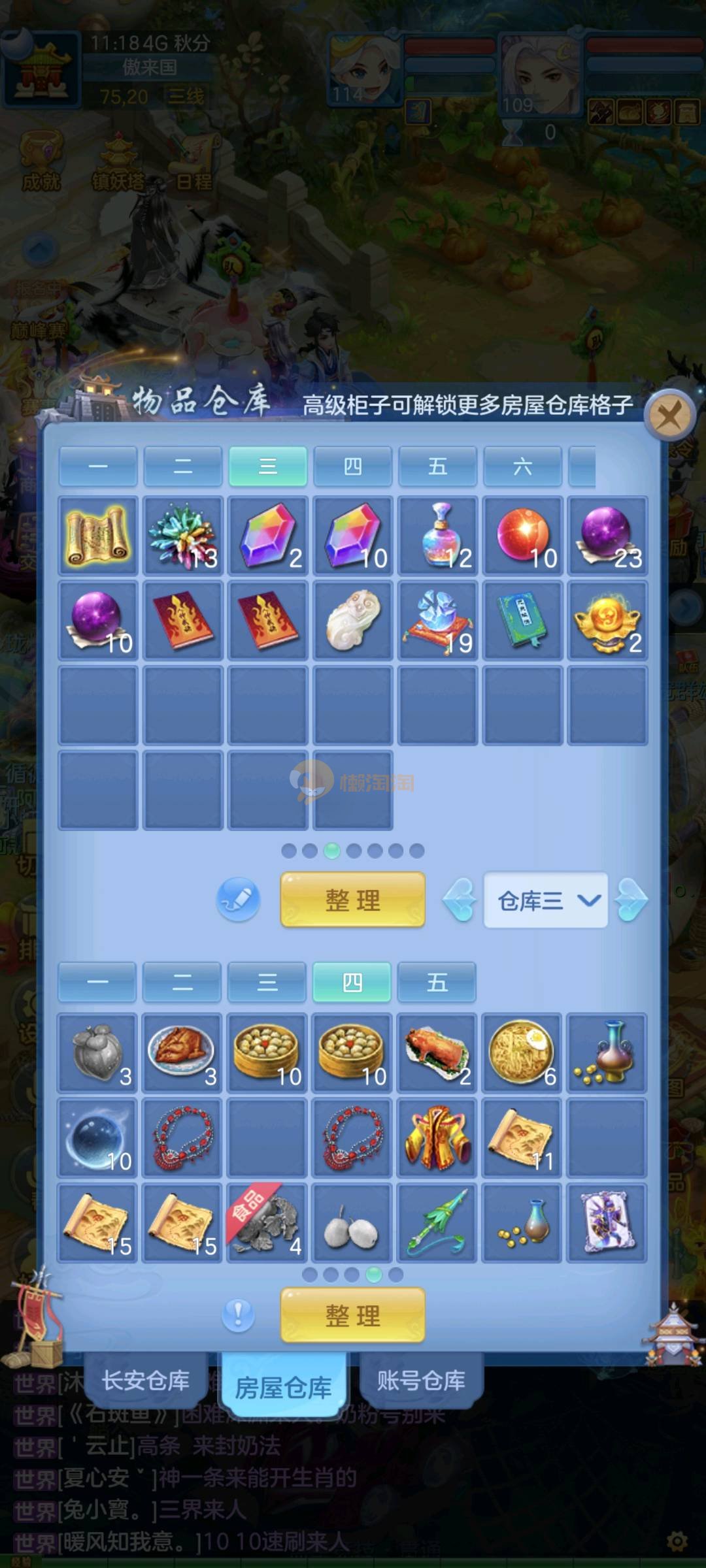Tap the lower 整理 button for the bag
The image size is (706, 1568).
pos(352,1315)
